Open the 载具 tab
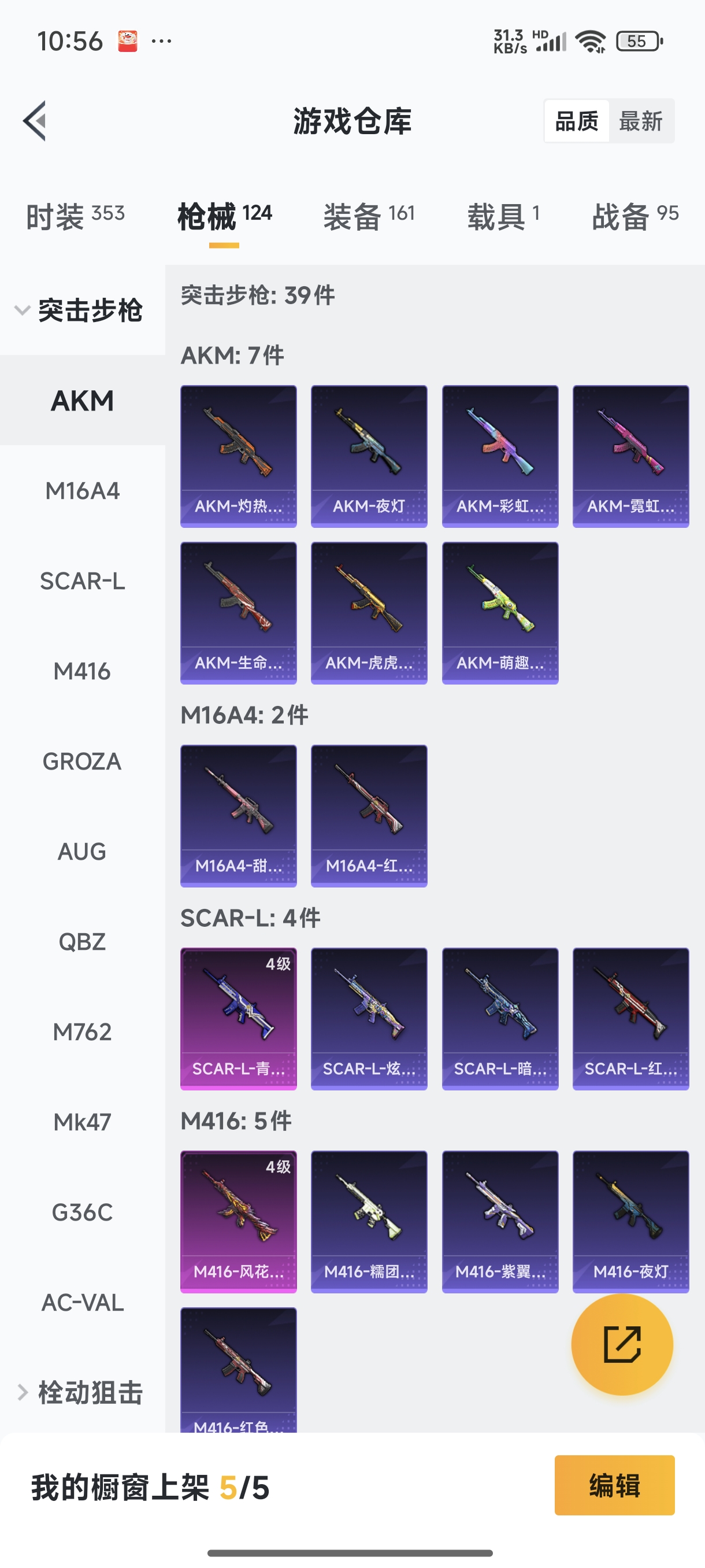Image resolution: width=705 pixels, height=1568 pixels. (x=503, y=216)
